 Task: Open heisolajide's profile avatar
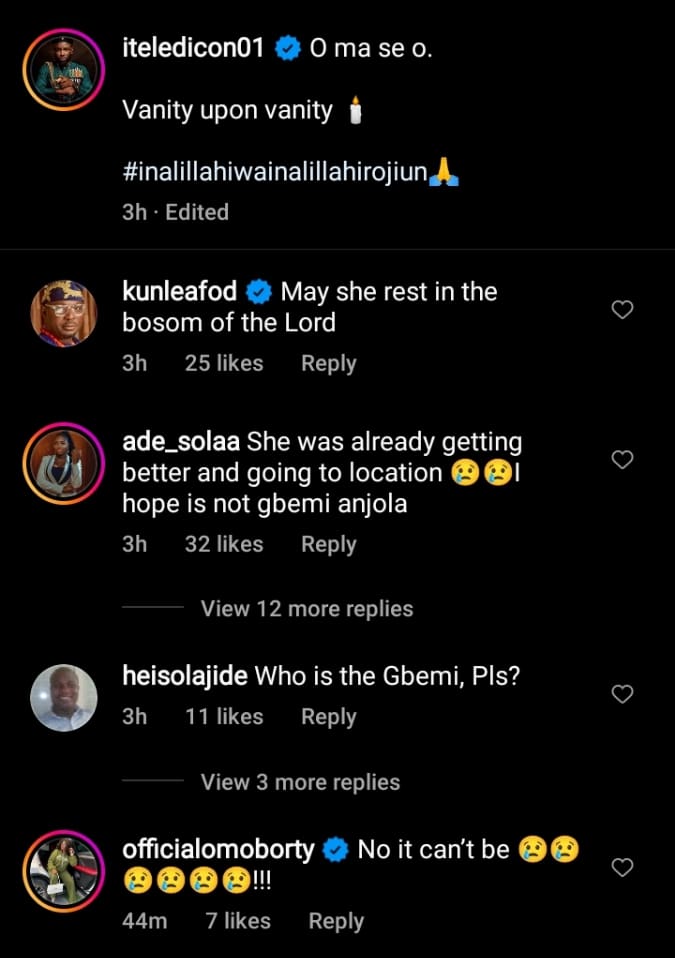pyautogui.click(x=64, y=697)
